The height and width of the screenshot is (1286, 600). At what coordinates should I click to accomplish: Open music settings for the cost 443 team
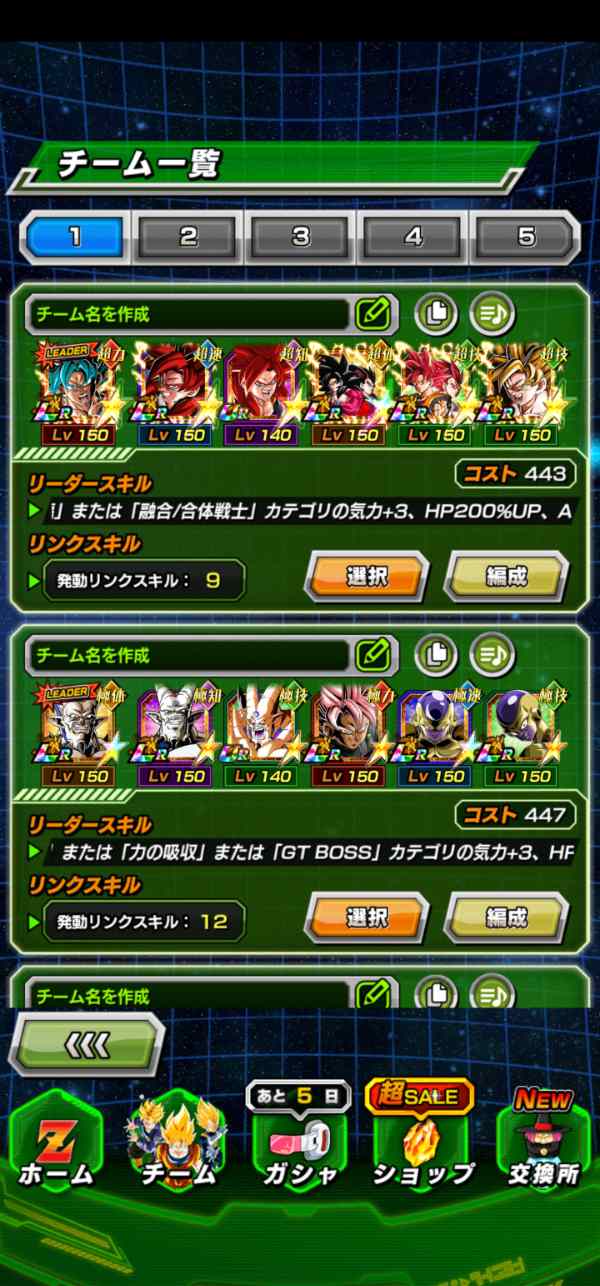tap(491, 314)
